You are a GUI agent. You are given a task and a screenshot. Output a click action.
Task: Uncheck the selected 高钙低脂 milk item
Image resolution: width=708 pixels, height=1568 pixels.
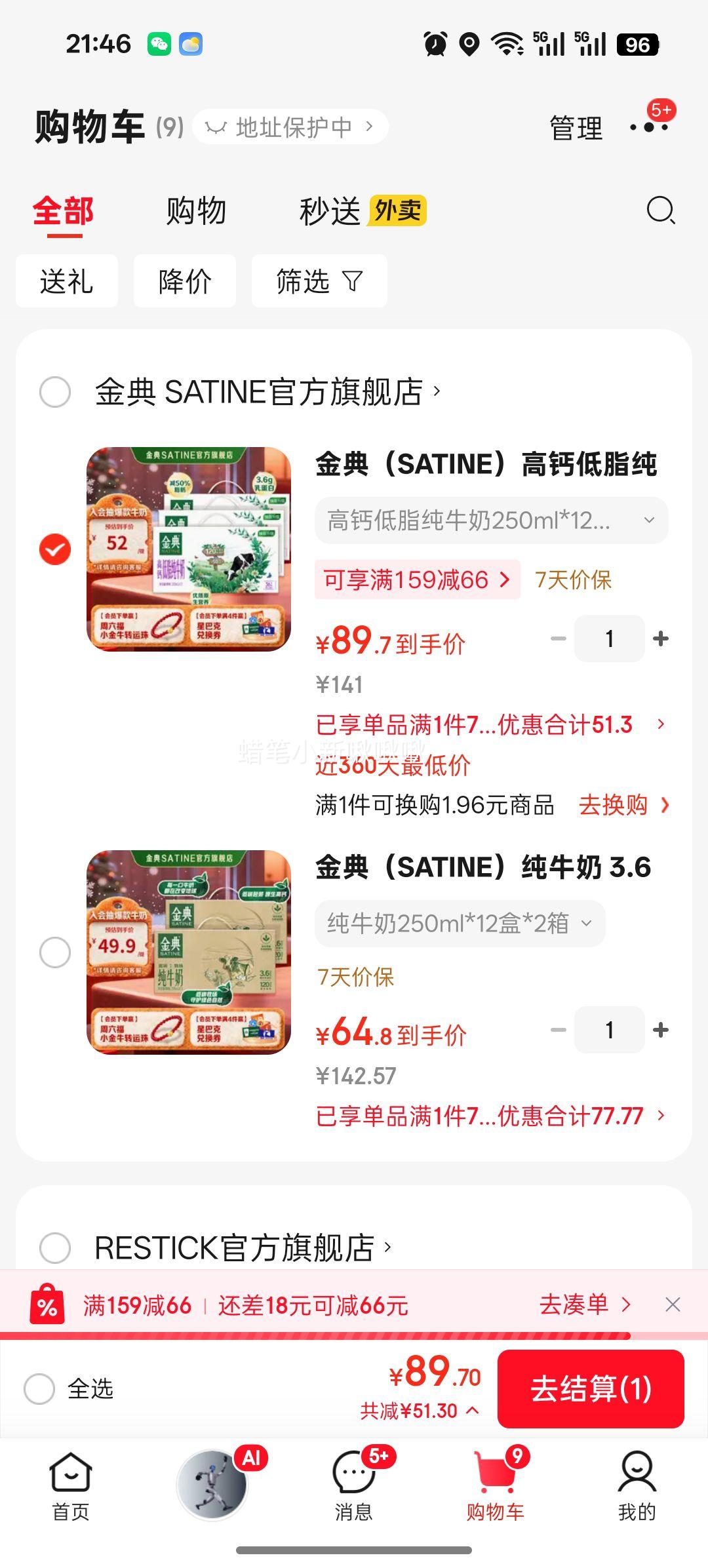click(56, 549)
